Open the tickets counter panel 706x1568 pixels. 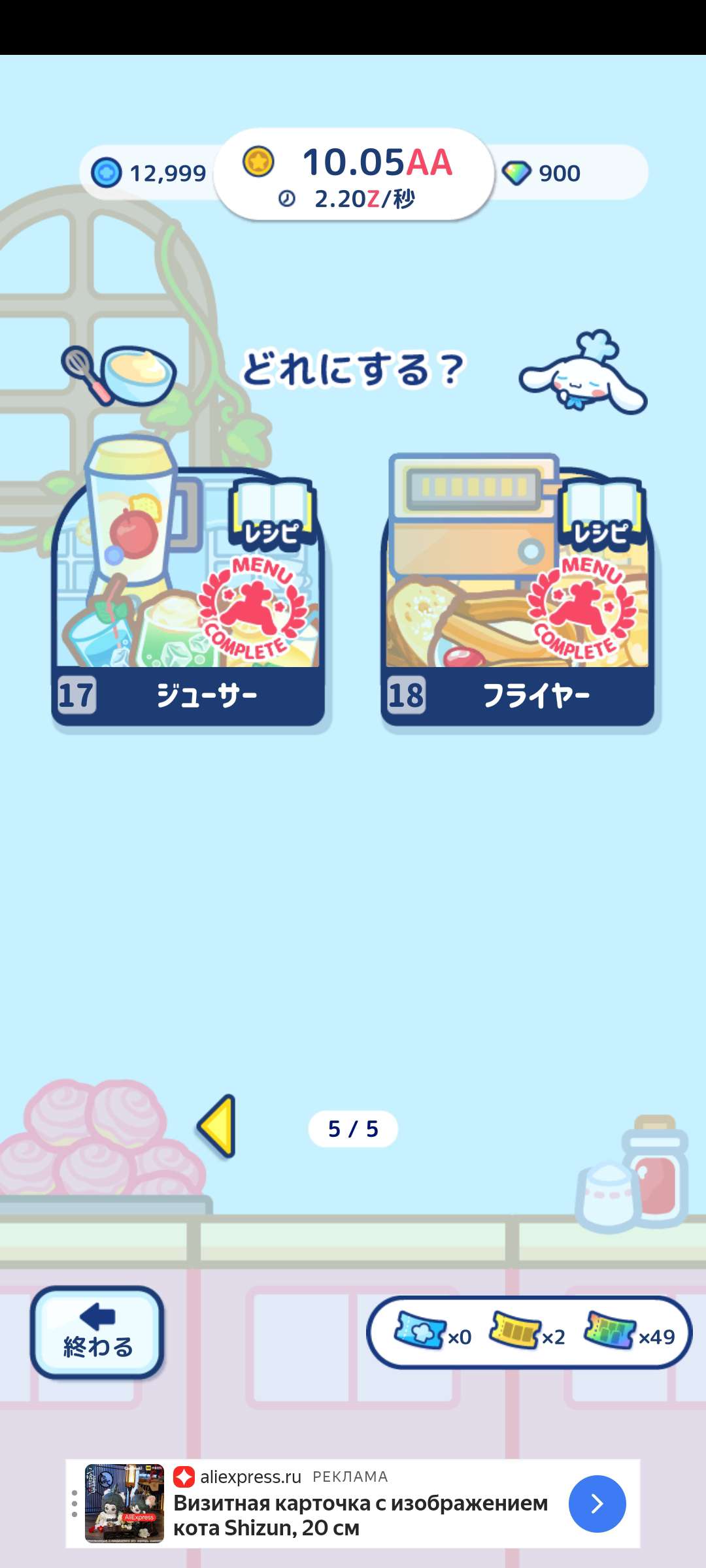(528, 1332)
